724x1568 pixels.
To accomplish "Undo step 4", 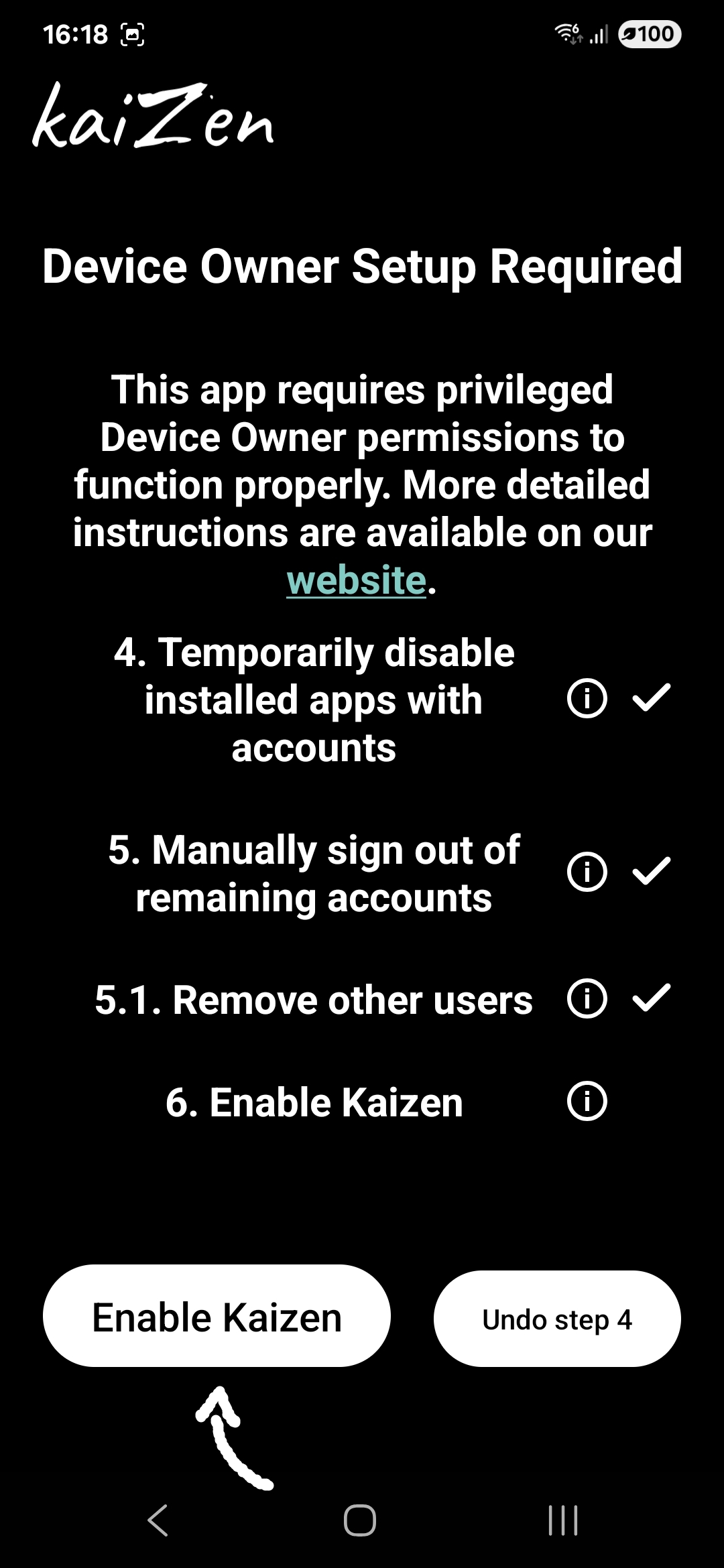I will [x=557, y=1319].
